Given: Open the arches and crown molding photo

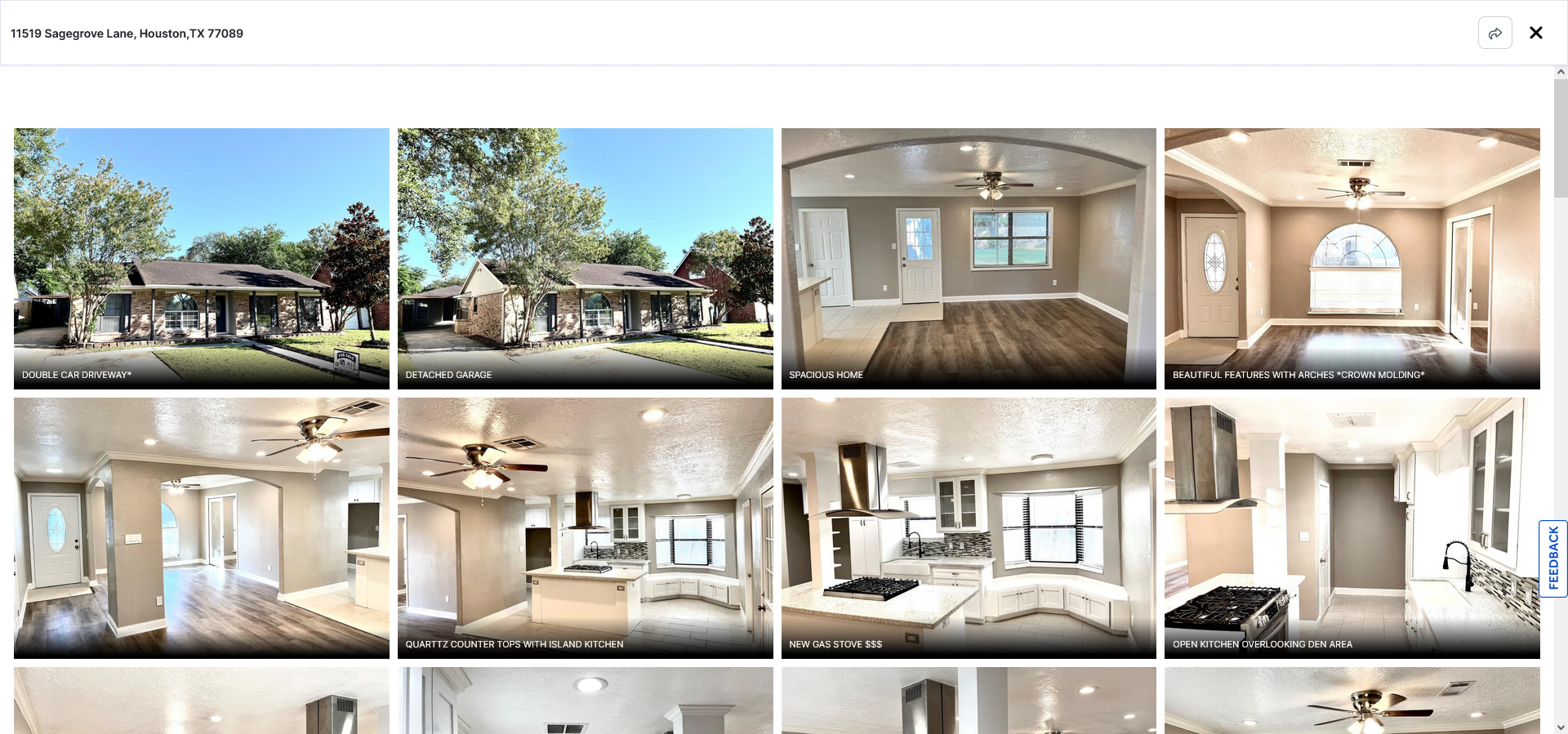Looking at the screenshot, I should point(1352,258).
